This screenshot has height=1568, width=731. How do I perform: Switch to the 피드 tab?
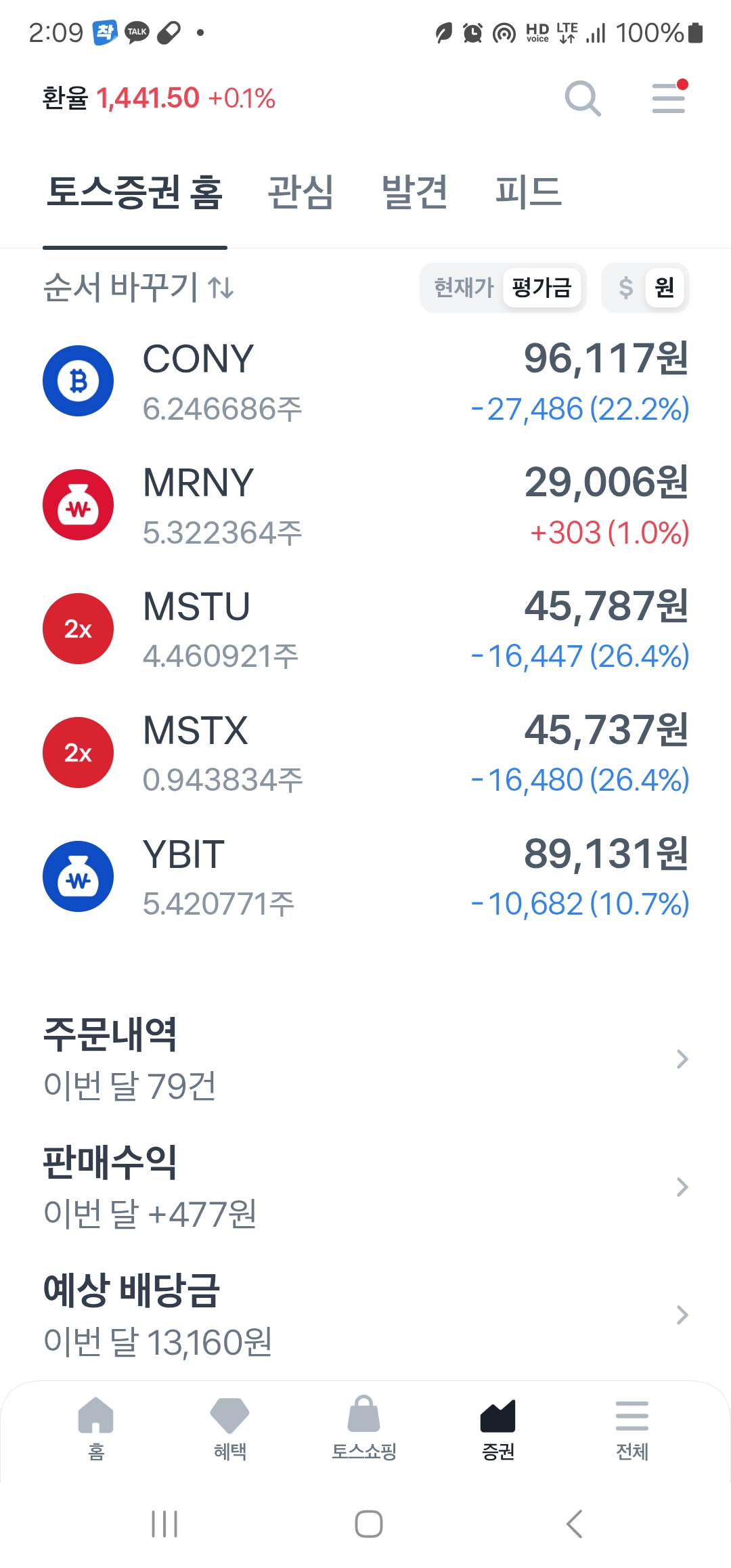[x=528, y=192]
